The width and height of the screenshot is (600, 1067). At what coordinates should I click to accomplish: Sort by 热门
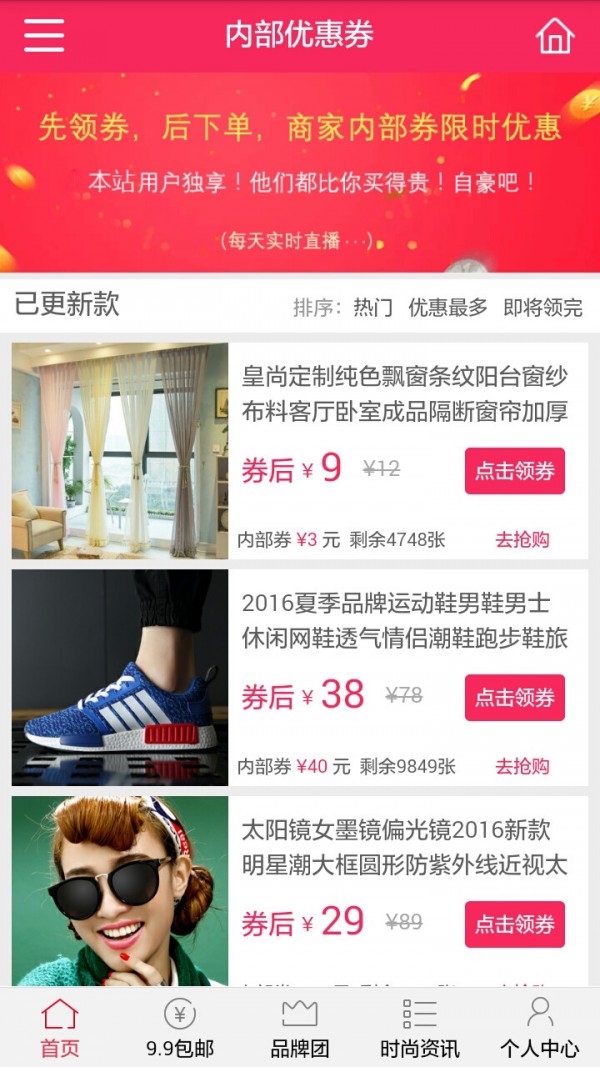(373, 307)
